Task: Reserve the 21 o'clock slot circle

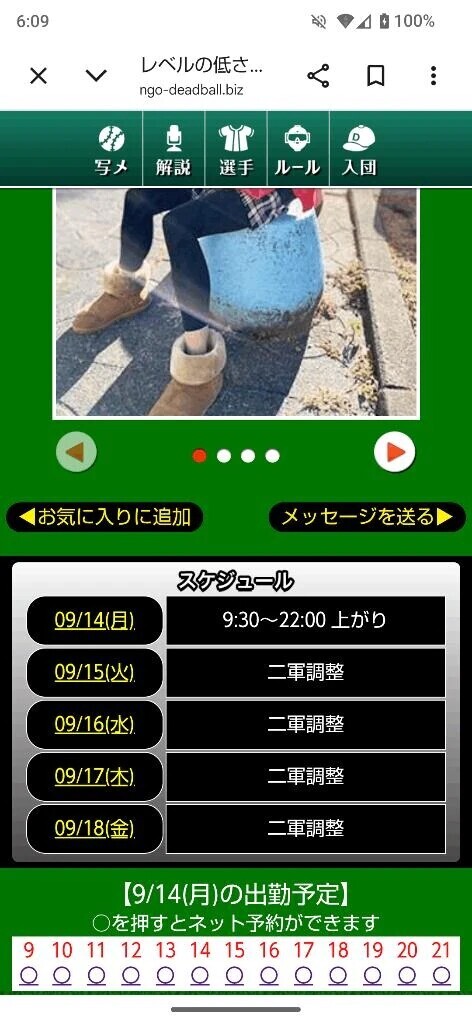Action: click(442, 975)
